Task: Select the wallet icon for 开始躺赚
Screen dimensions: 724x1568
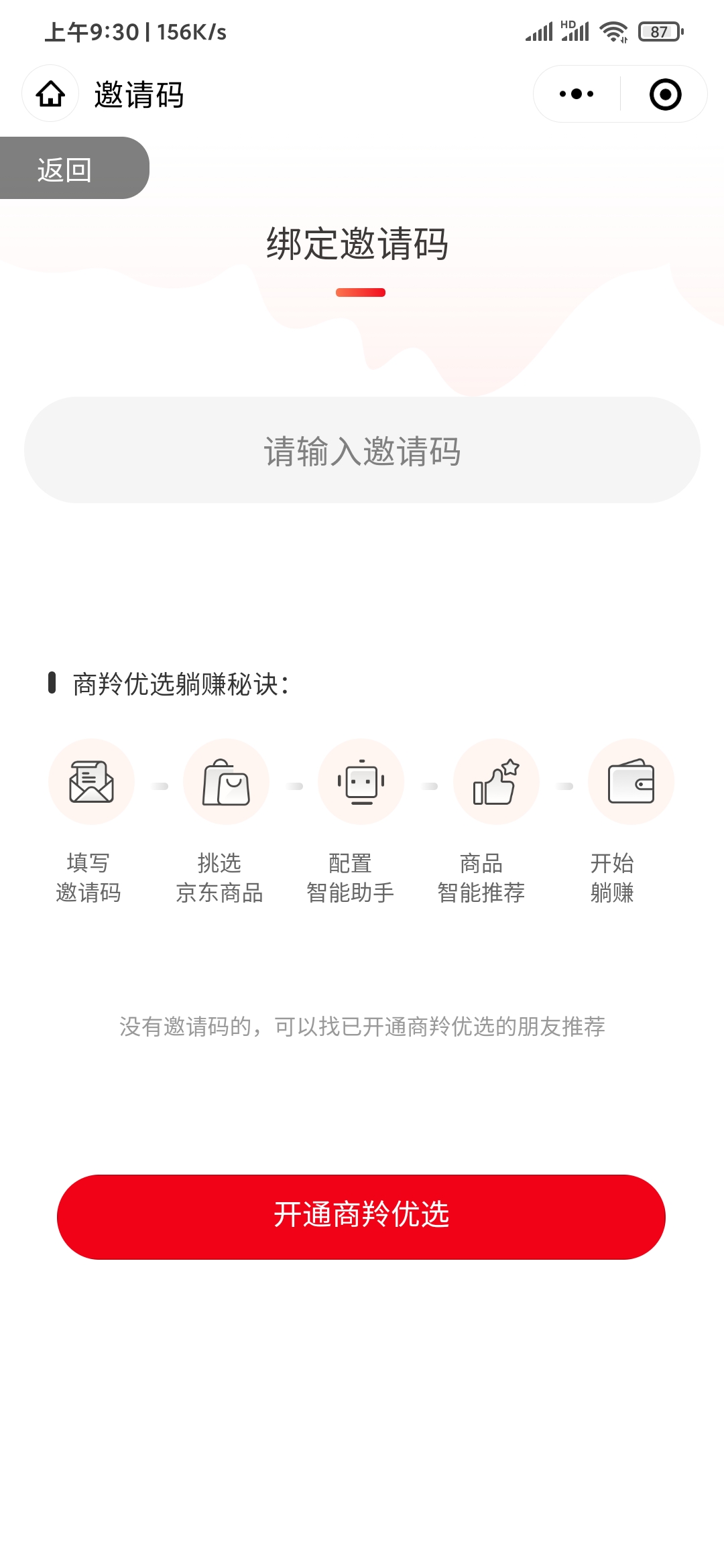Action: click(631, 781)
